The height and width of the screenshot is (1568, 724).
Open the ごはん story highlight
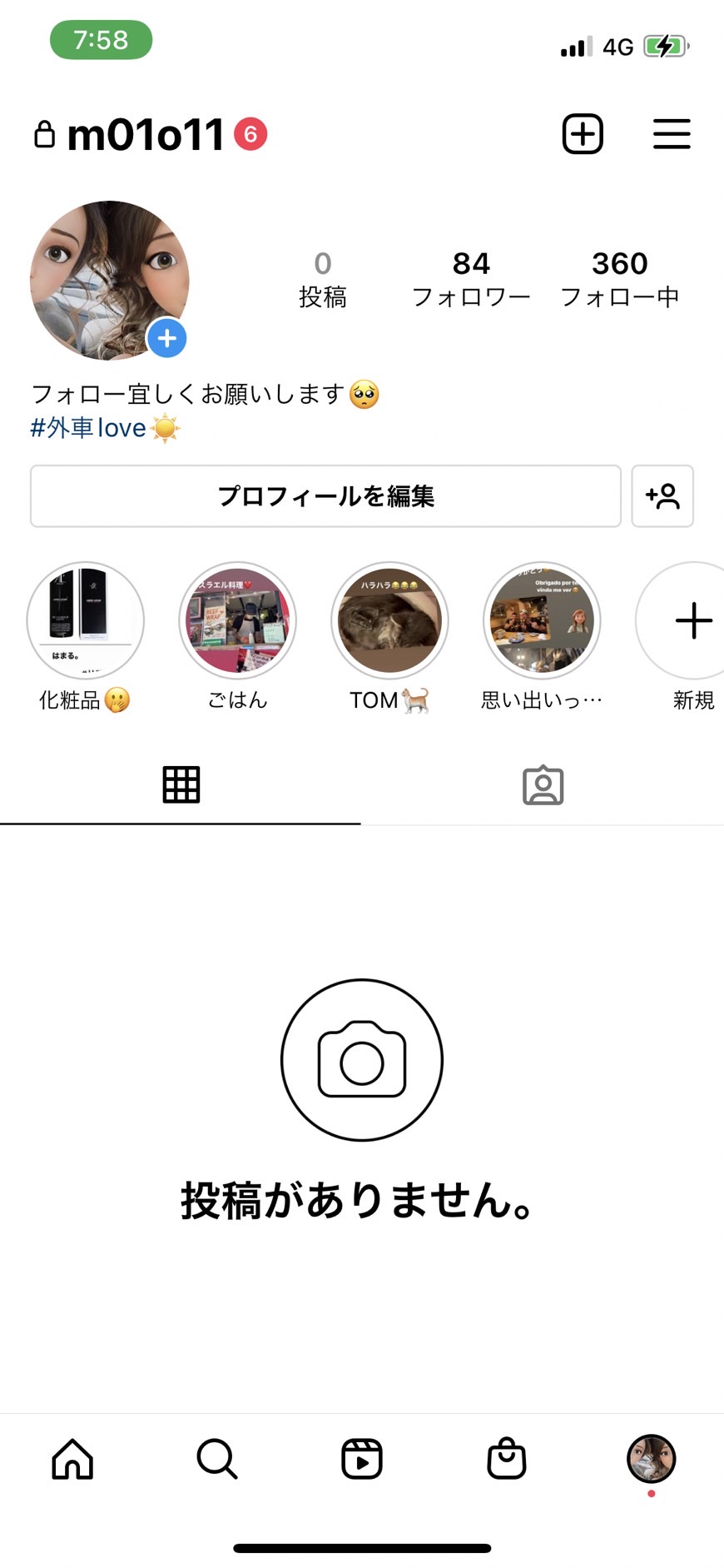237,620
